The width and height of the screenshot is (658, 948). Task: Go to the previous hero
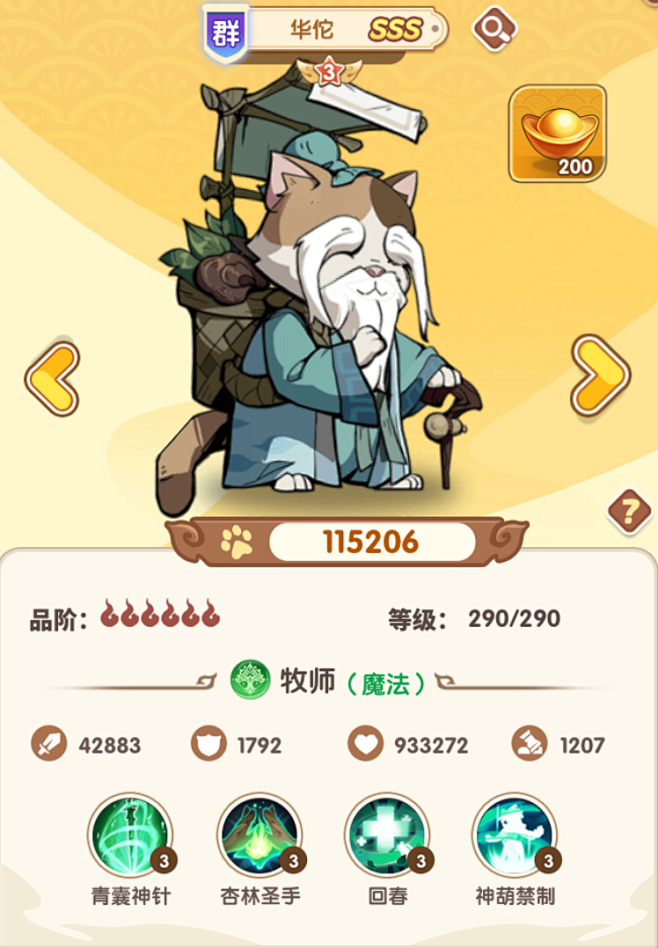52,378
